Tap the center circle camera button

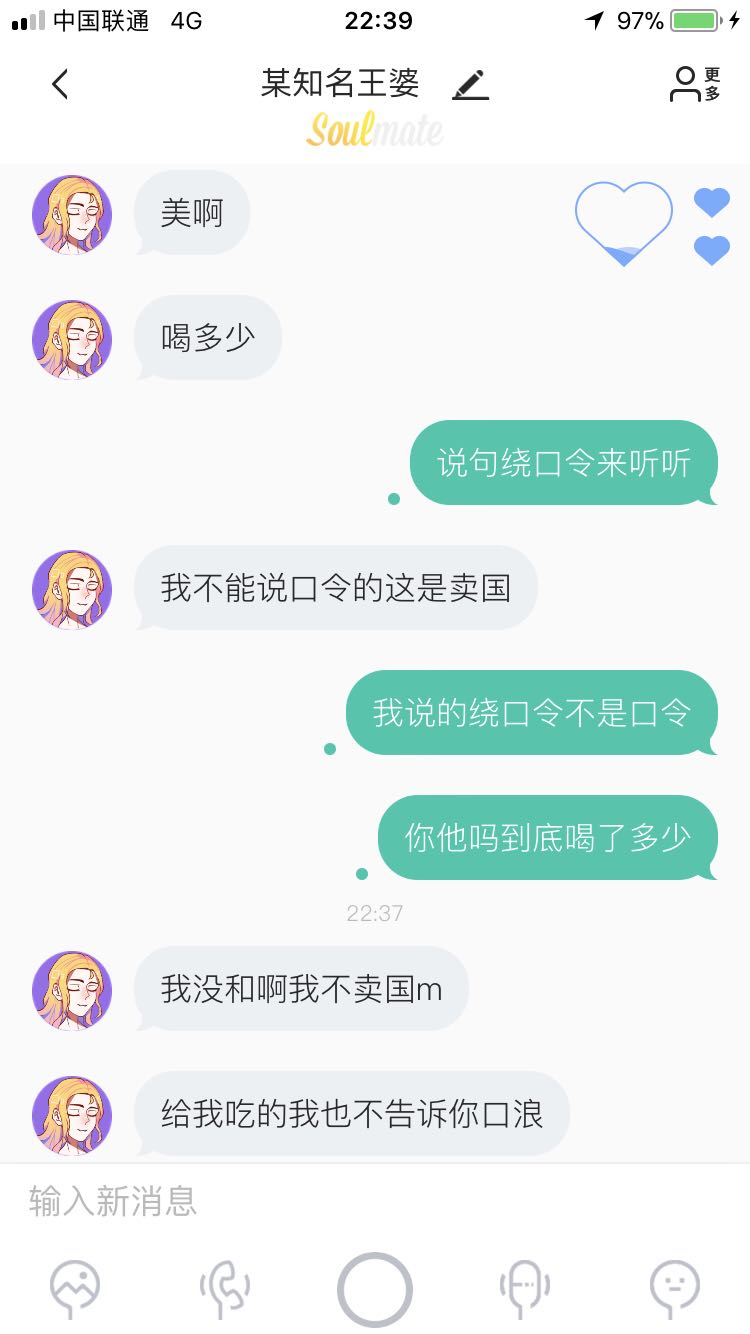(x=375, y=1289)
